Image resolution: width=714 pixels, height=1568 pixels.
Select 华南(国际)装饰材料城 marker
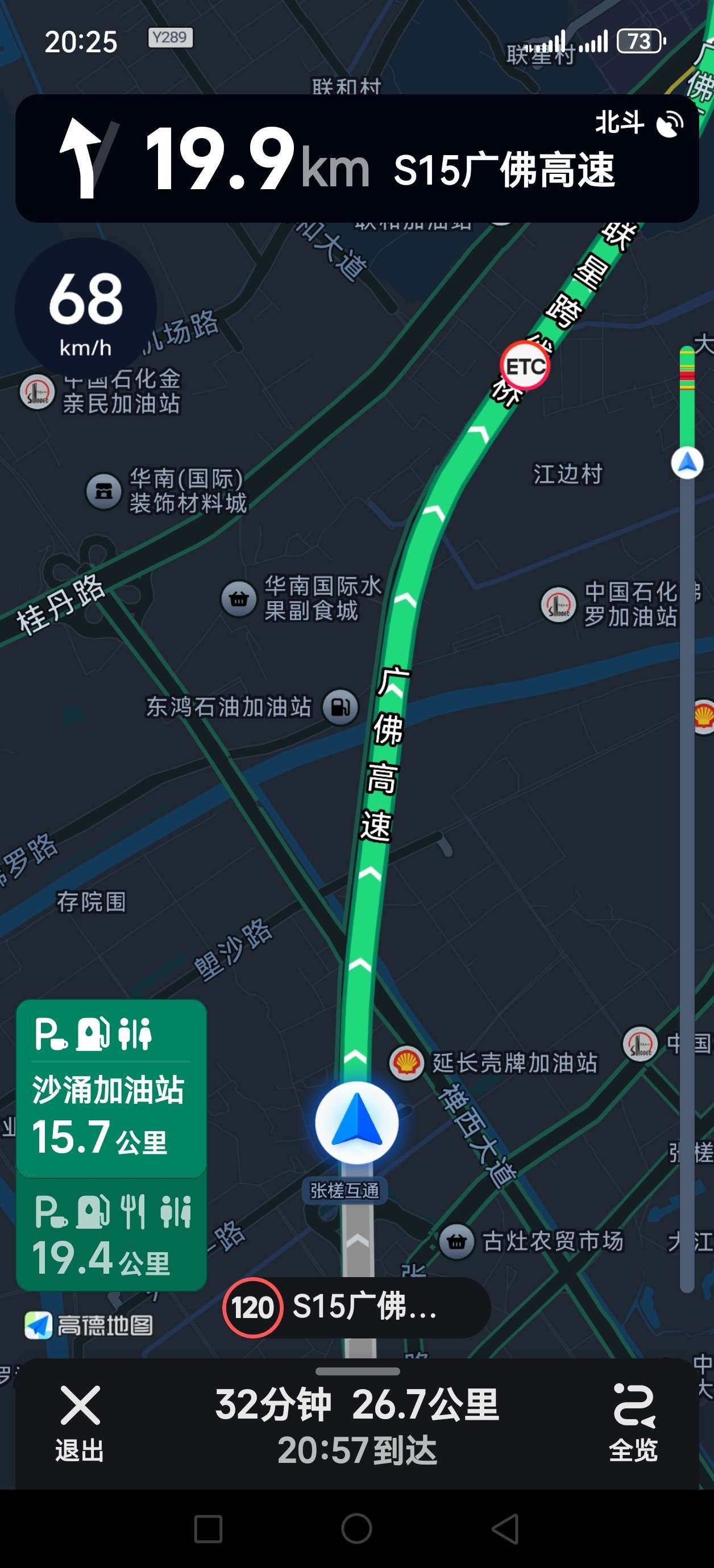coord(103,491)
